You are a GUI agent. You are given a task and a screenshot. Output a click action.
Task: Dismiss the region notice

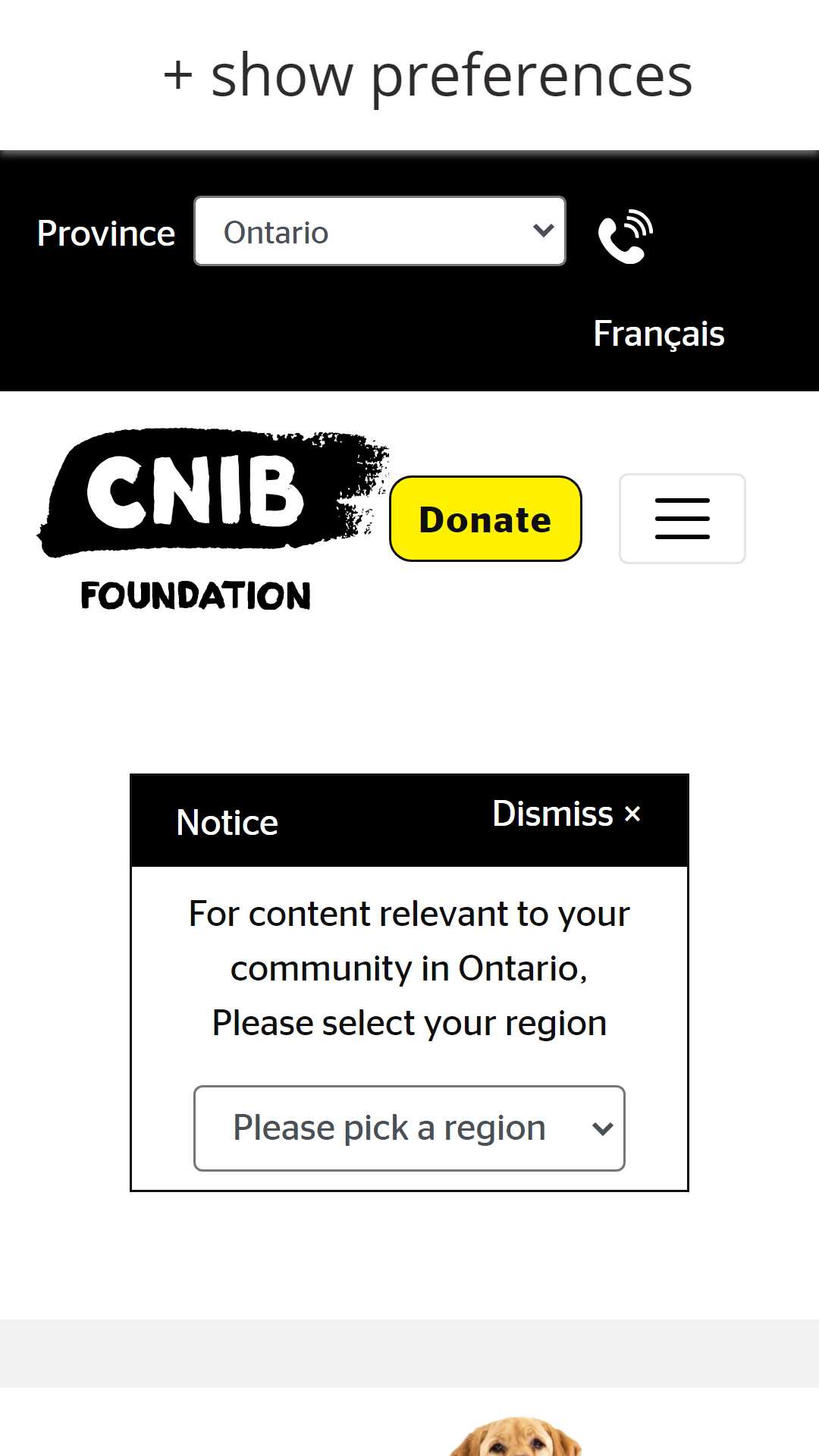click(x=566, y=814)
